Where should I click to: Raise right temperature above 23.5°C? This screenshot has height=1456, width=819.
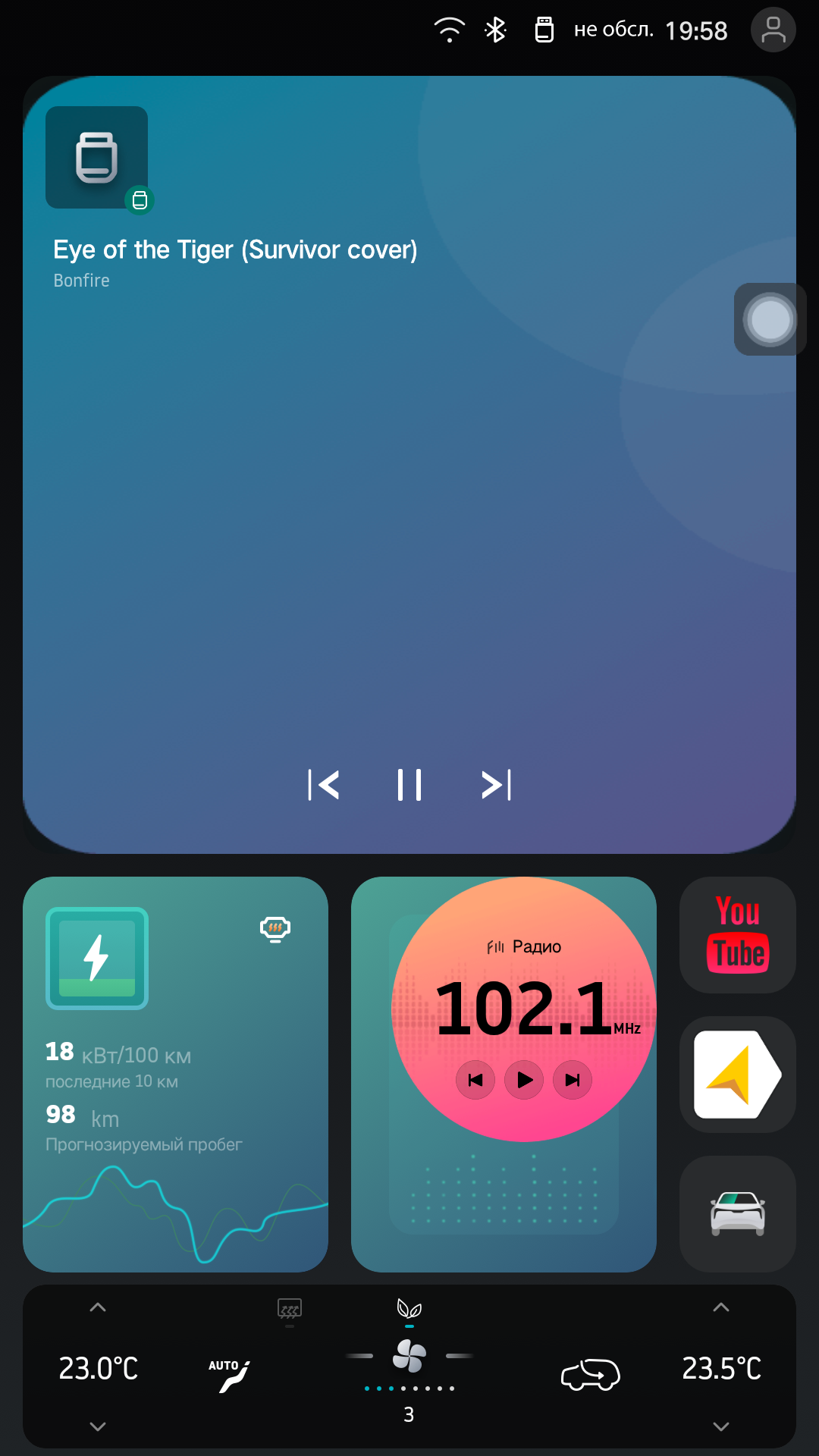pyautogui.click(x=721, y=1307)
